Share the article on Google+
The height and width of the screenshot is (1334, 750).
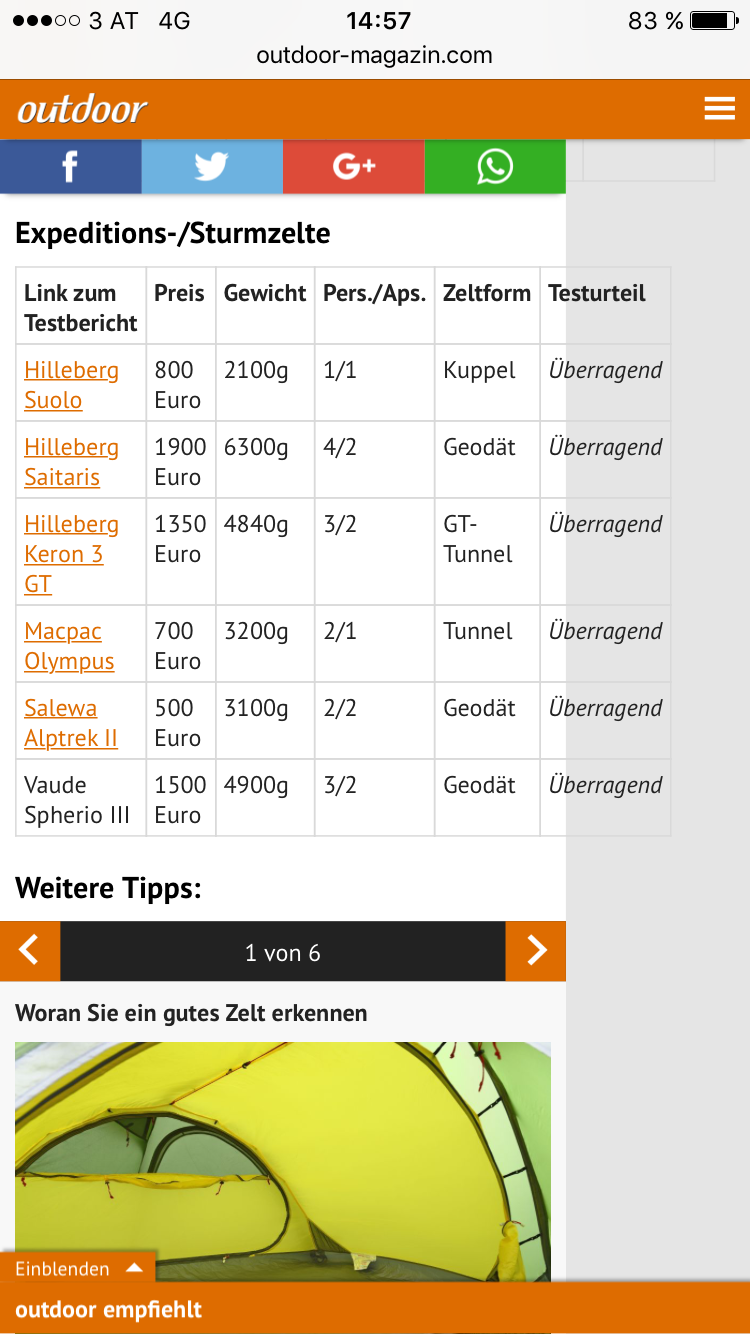pyautogui.click(x=354, y=166)
